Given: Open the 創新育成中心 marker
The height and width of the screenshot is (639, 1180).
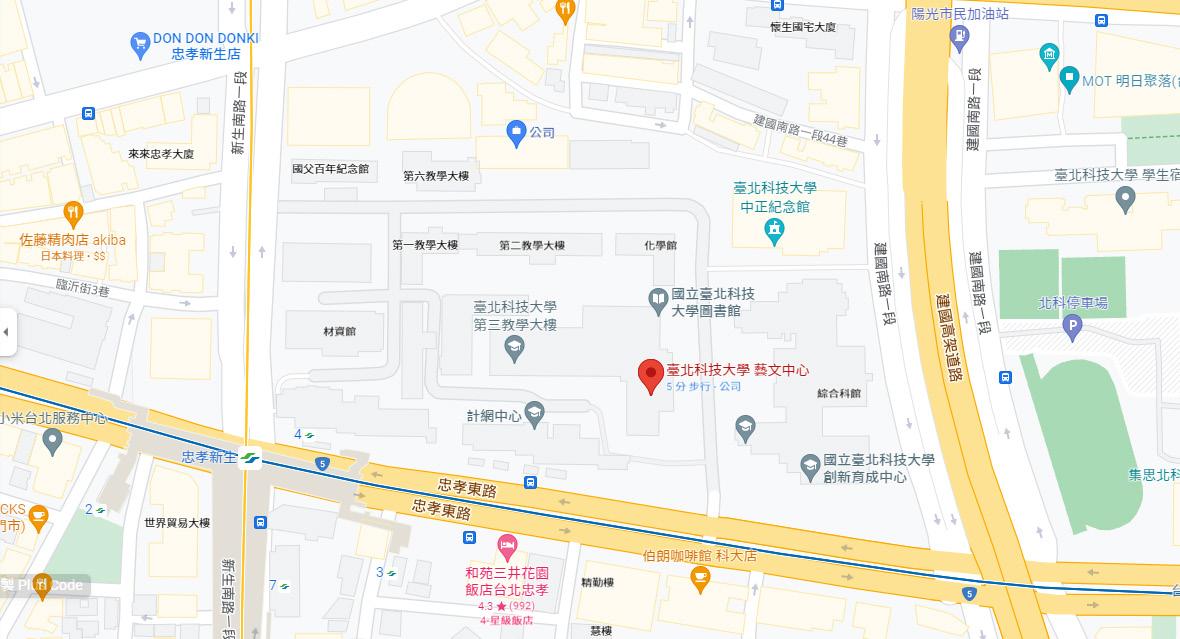Looking at the screenshot, I should [x=810, y=464].
